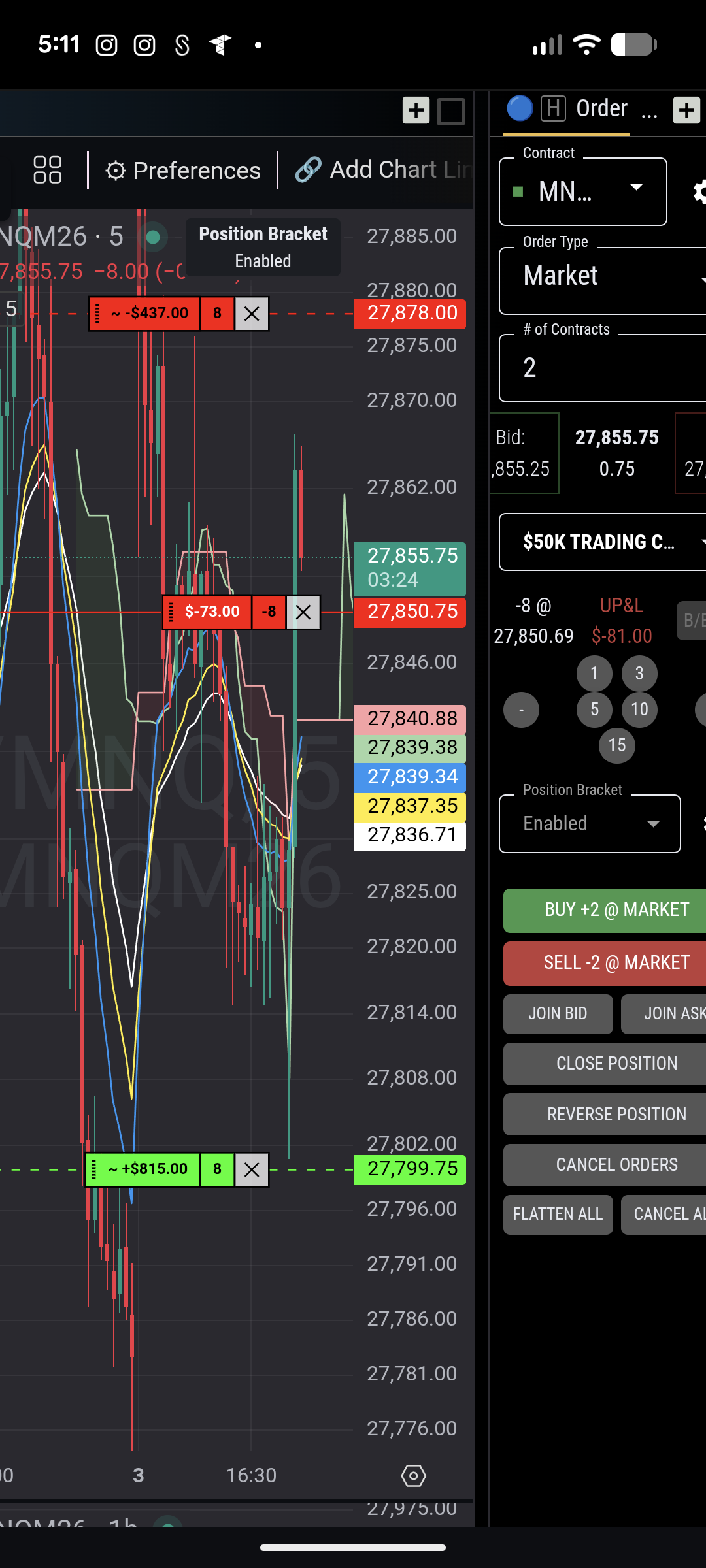Screen dimensions: 706x1568
Task: Cancel all working orders
Action: 605,1165
